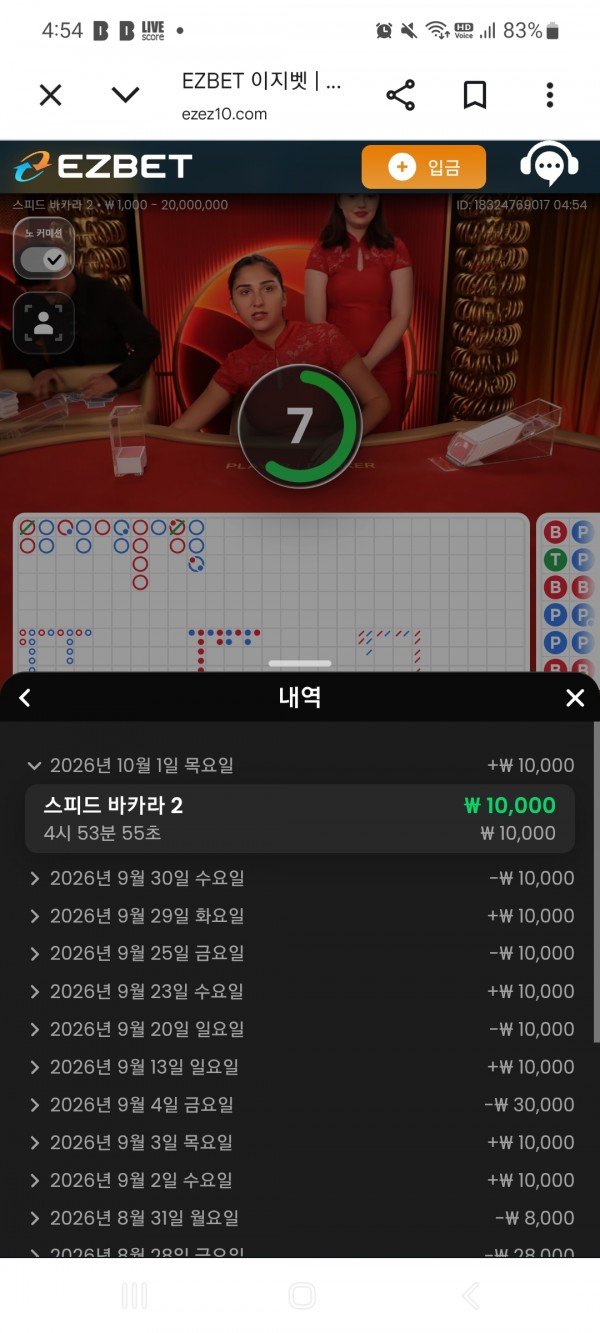The height and width of the screenshot is (1333, 600).
Task: Expand the 2026년 9월 20일 일요일 row
Action: click(300, 1029)
